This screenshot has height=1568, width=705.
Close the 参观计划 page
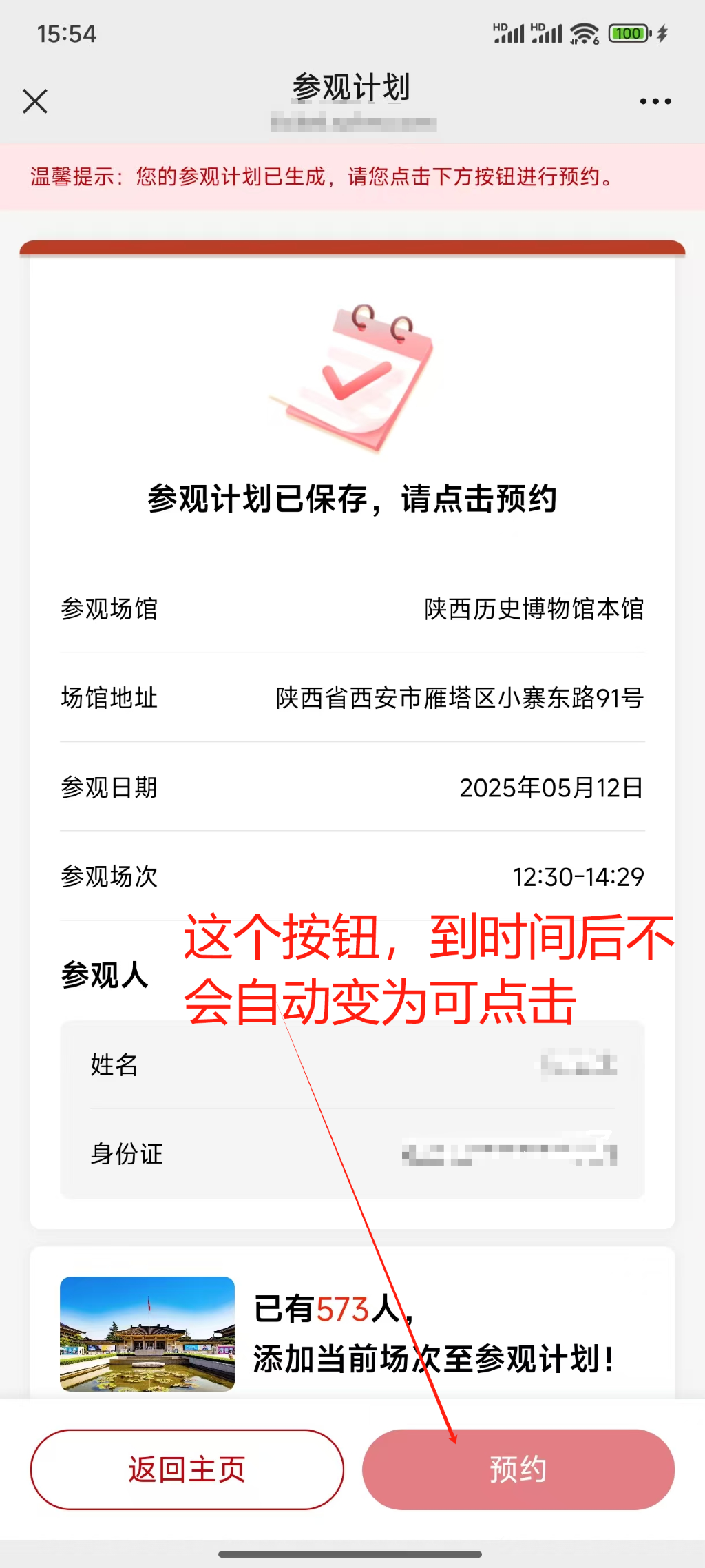point(35,101)
